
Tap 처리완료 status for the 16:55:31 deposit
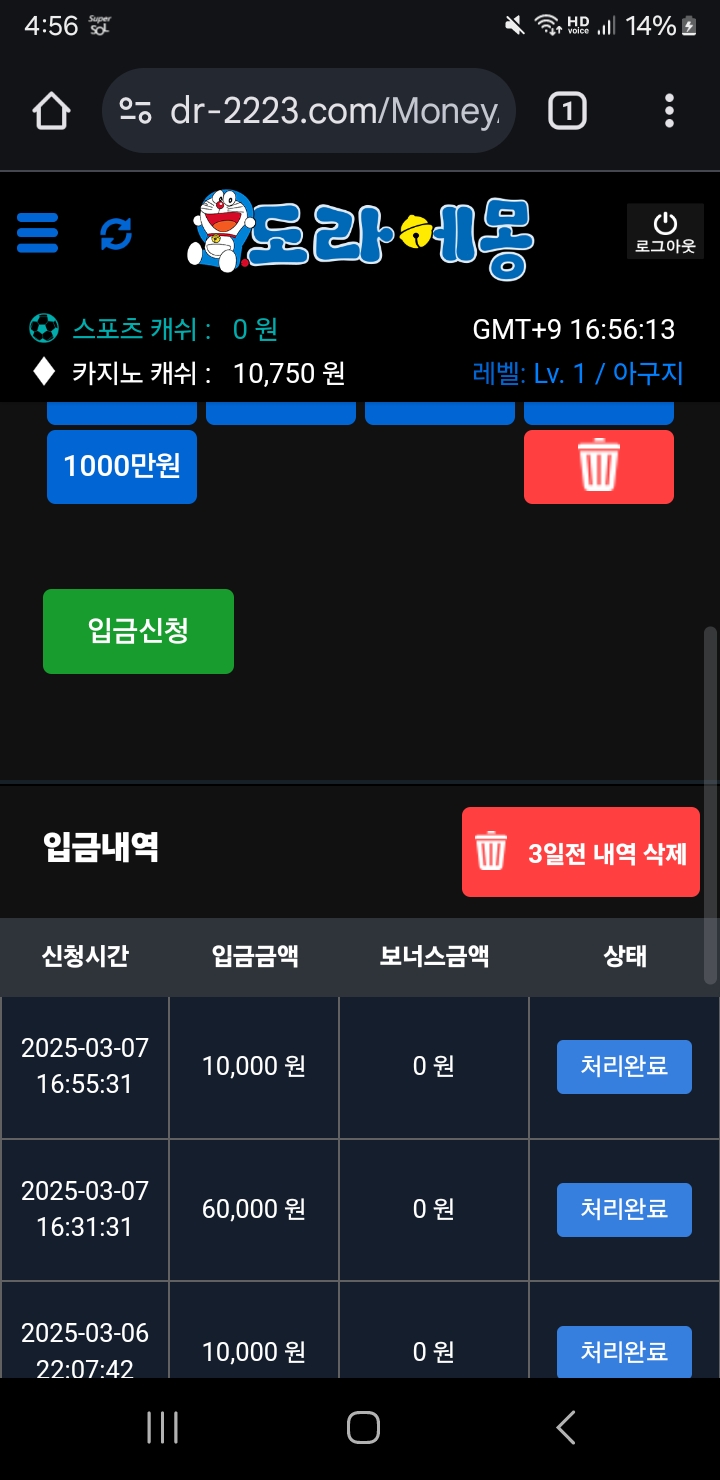tap(624, 1066)
